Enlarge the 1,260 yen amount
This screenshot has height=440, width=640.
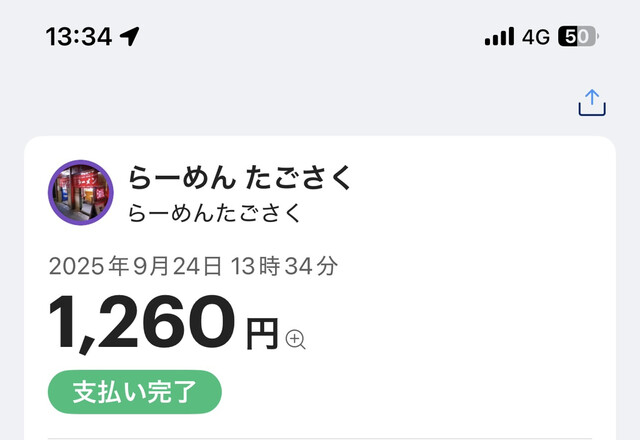295,340
